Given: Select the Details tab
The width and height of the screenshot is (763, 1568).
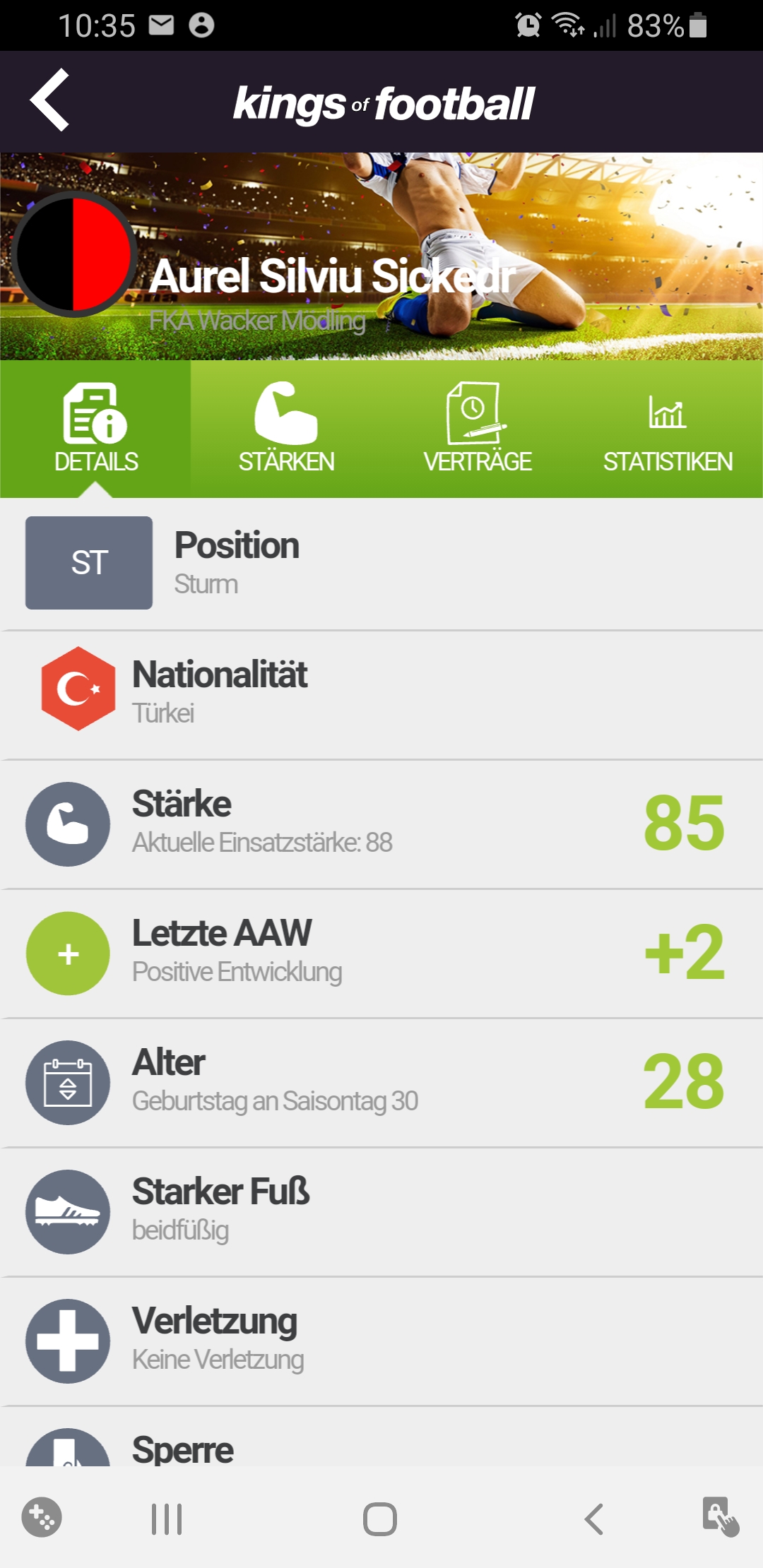Looking at the screenshot, I should coord(95,429).
